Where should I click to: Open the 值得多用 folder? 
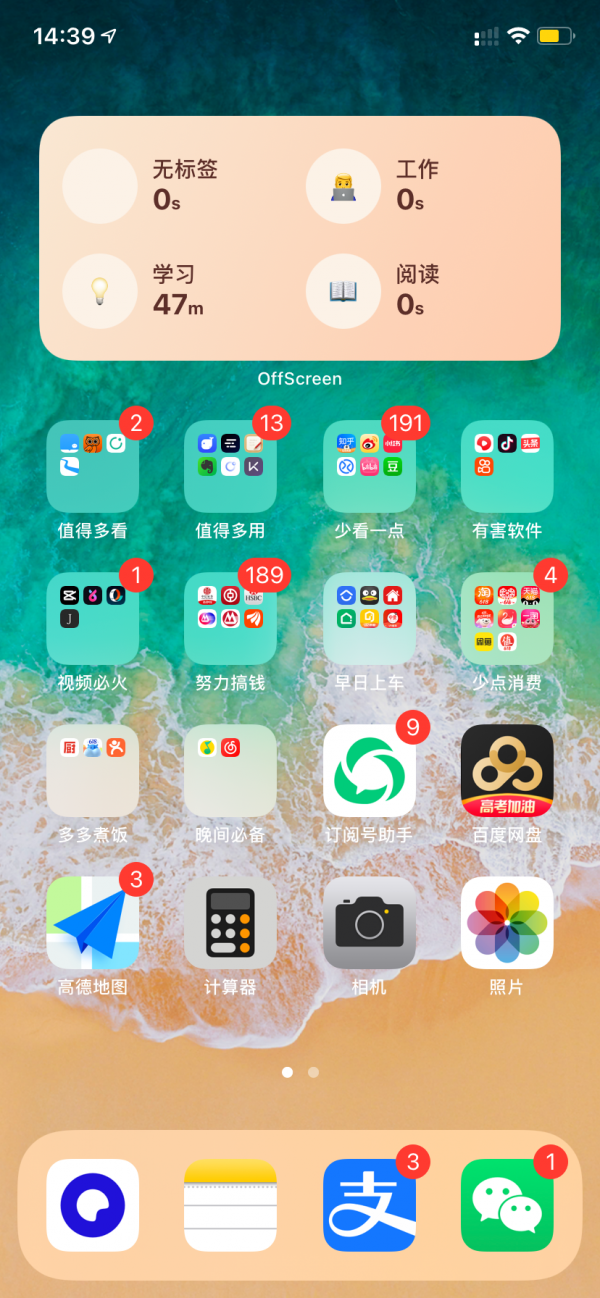(x=230, y=467)
